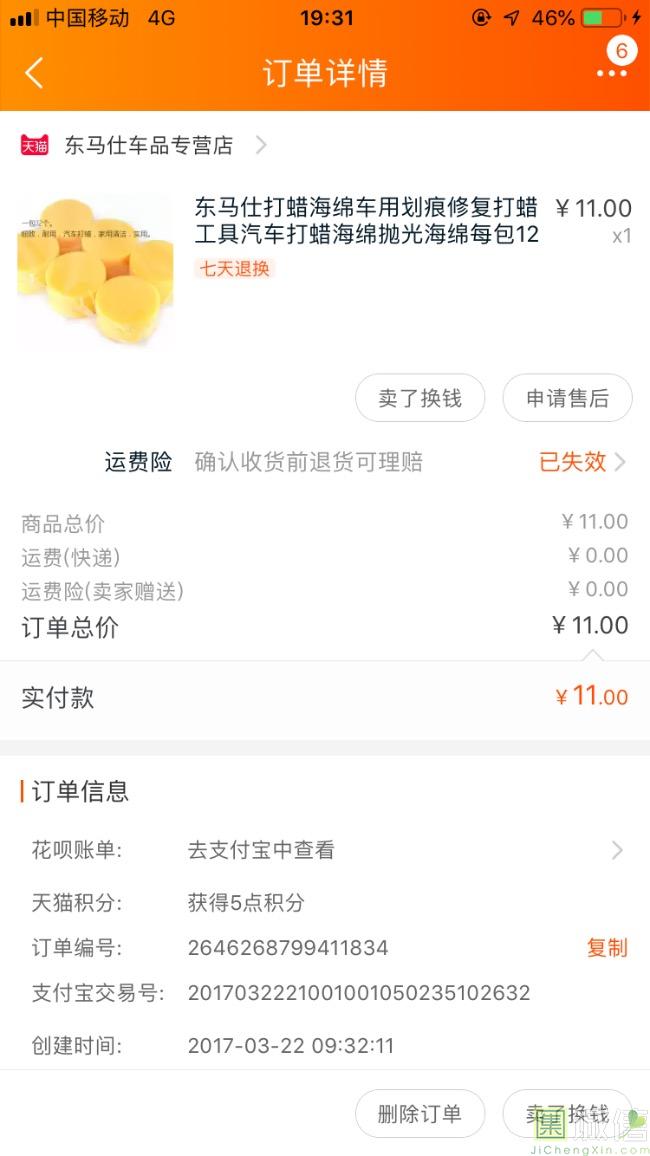Open 花呗账单 in Alipay
650x1156 pixels.
[400, 850]
